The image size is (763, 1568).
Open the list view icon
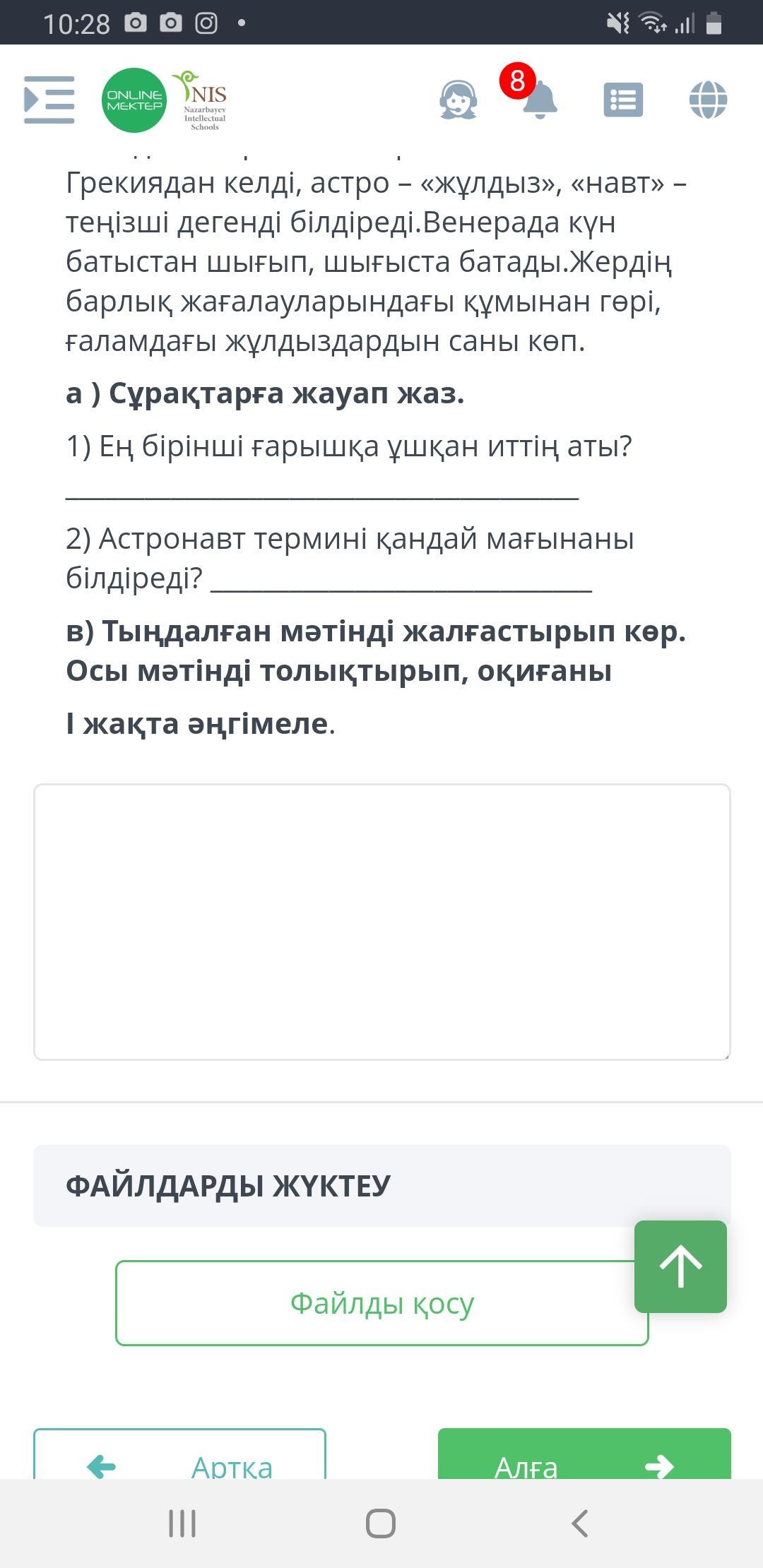click(623, 100)
